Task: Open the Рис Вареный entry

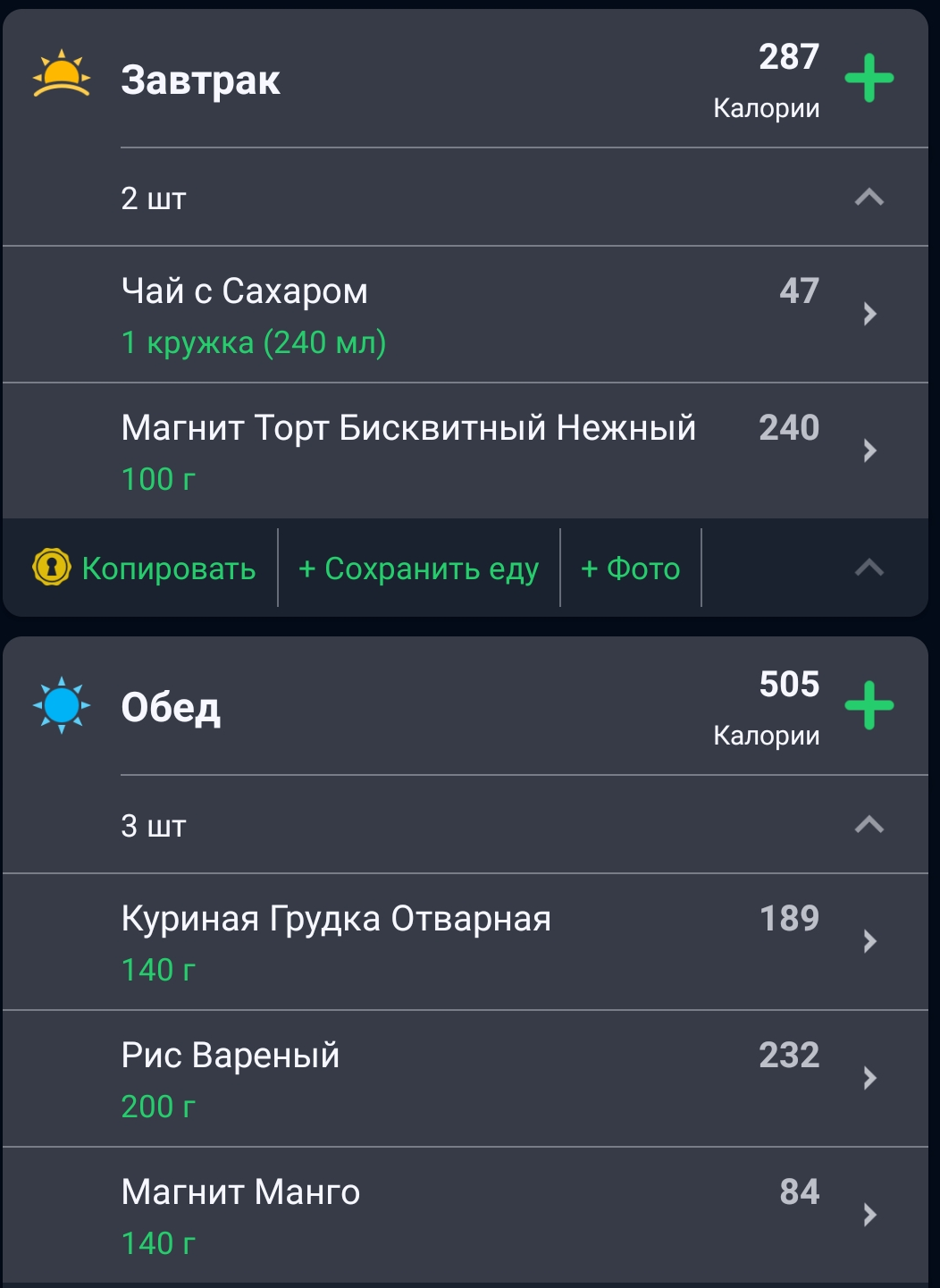Action: pyautogui.click(x=465, y=1079)
